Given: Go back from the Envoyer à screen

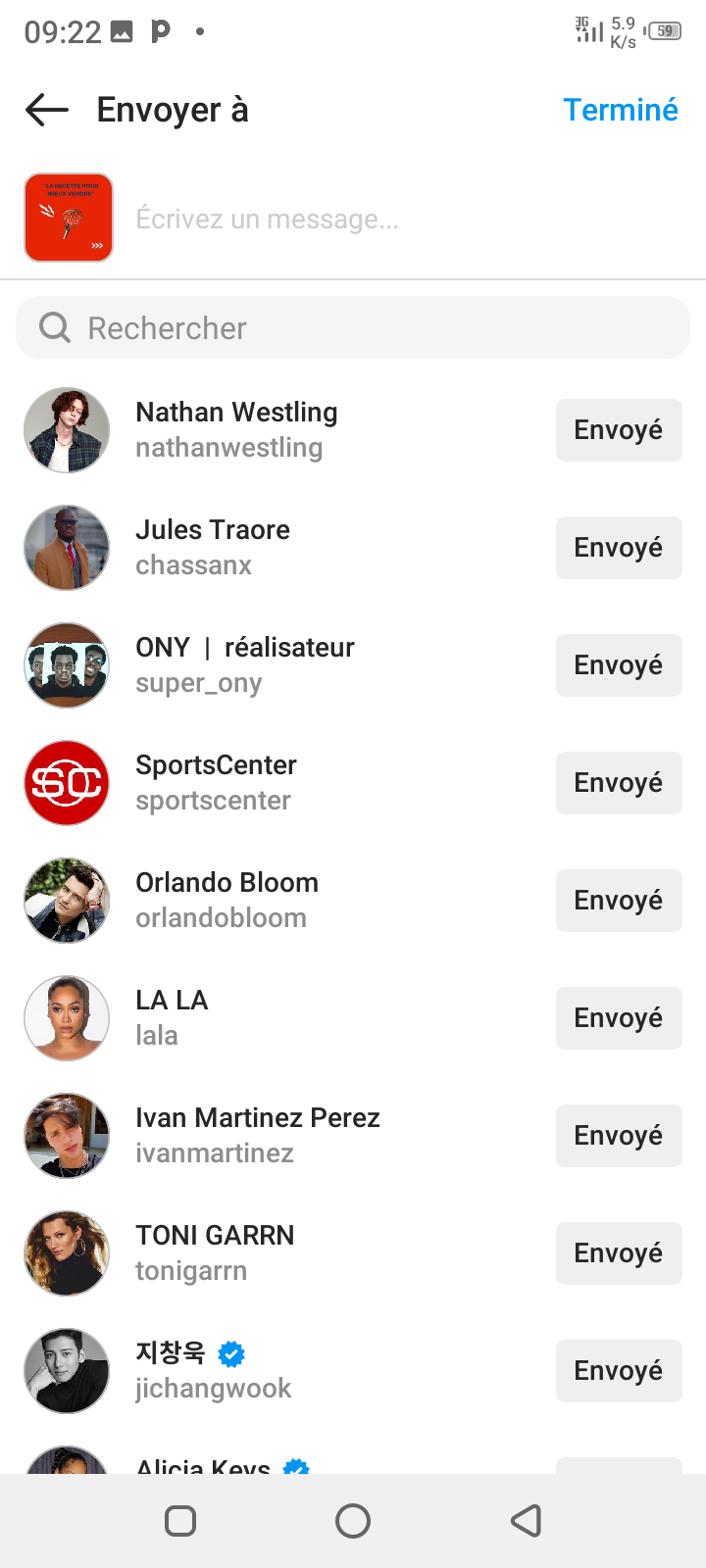Looking at the screenshot, I should [x=47, y=110].
